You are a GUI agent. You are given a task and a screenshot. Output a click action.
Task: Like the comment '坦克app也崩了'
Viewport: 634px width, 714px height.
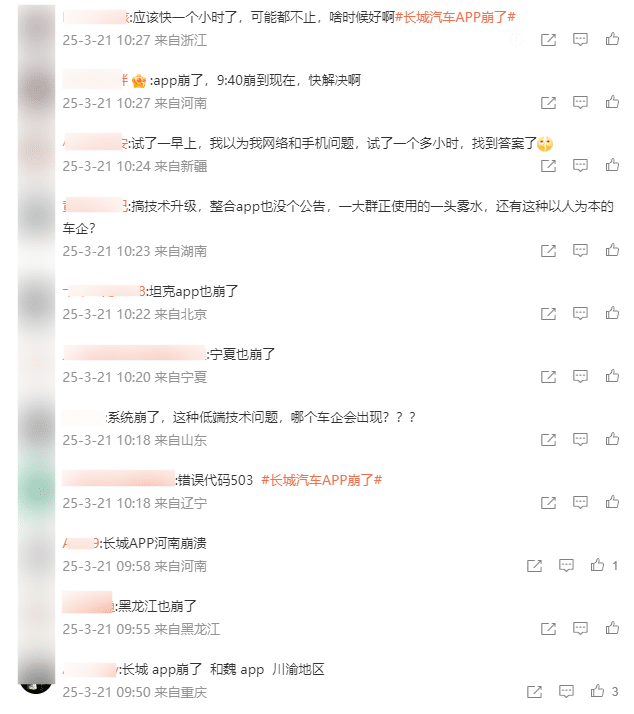[612, 314]
